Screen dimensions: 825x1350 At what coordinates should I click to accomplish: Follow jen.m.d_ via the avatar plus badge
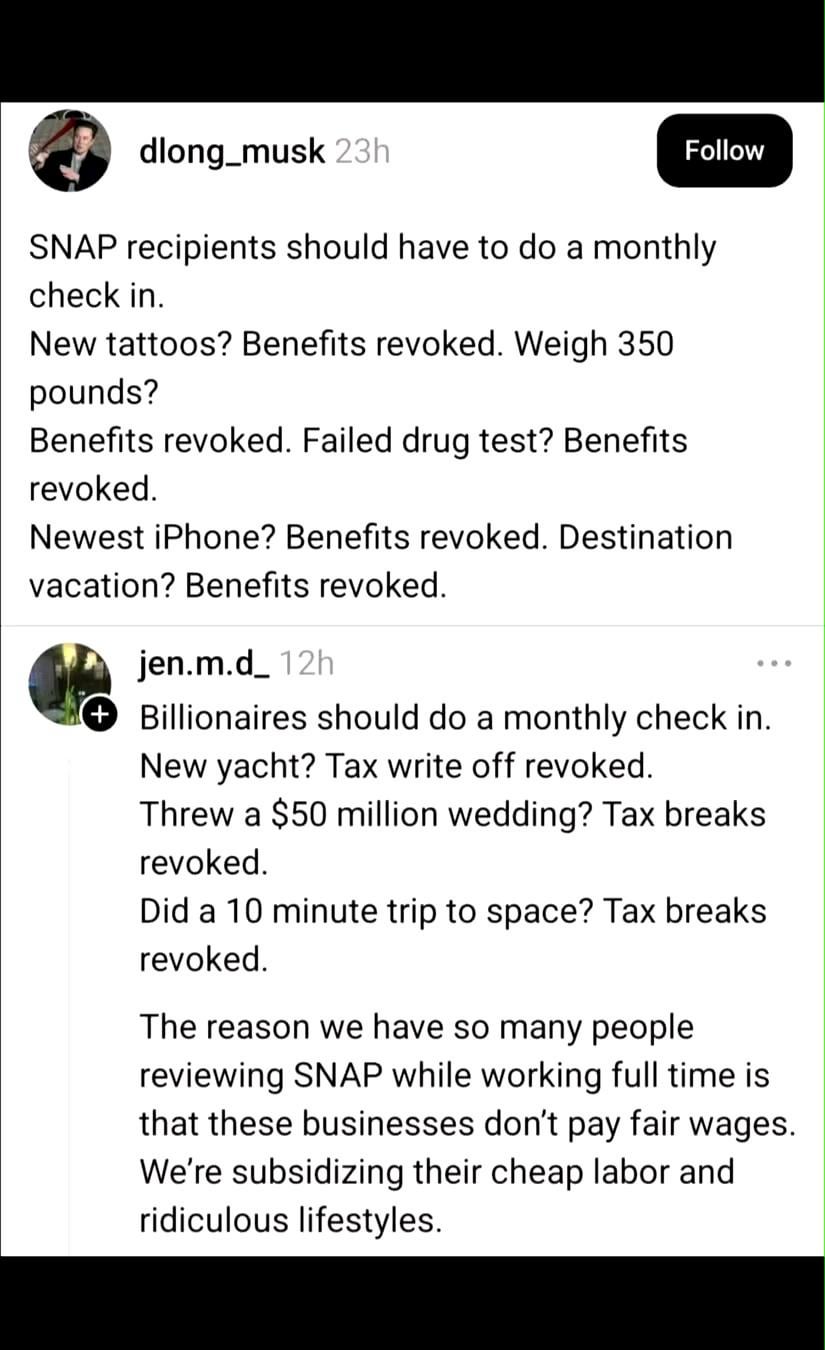click(x=100, y=714)
